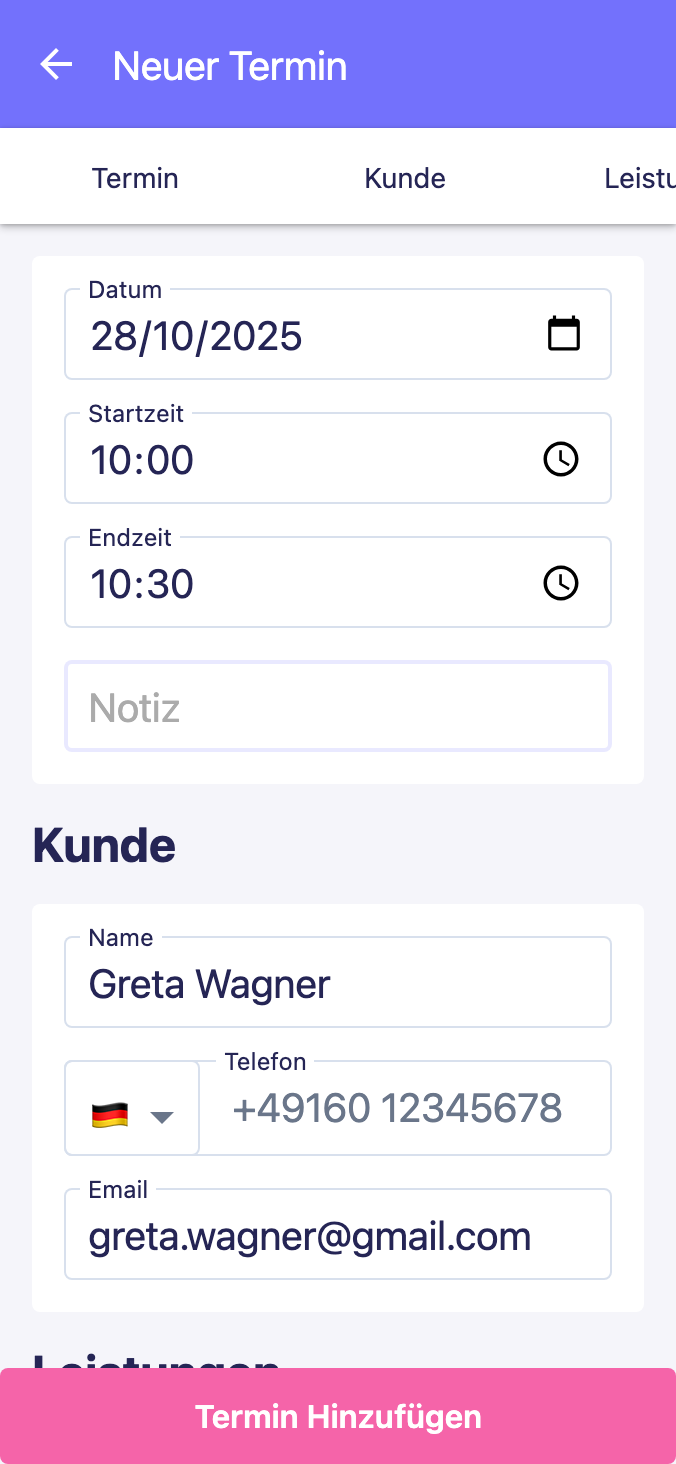Image resolution: width=676 pixels, height=1464 pixels.
Task: Go back from Neuer Termin
Action: tap(56, 65)
